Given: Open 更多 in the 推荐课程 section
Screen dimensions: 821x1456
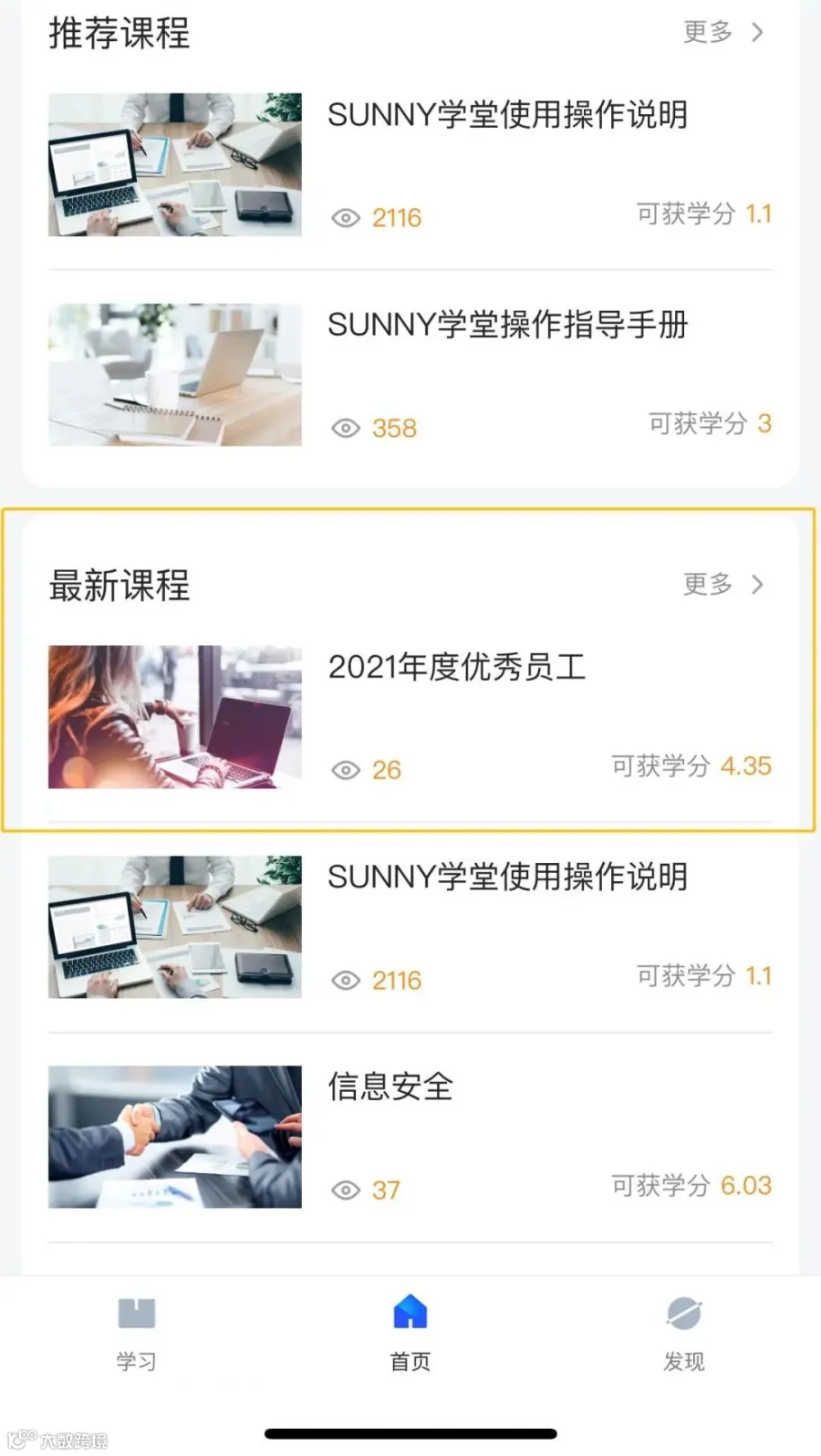Looking at the screenshot, I should coord(723,32).
